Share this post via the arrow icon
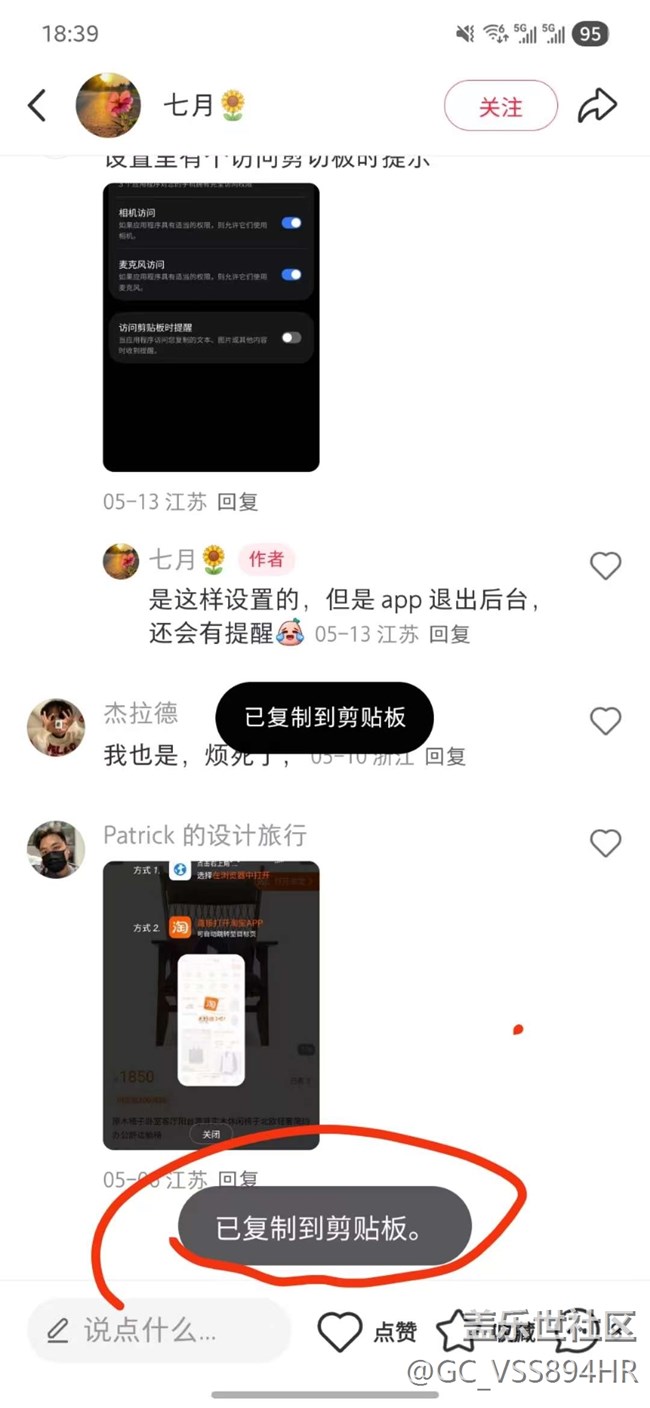 (598, 105)
